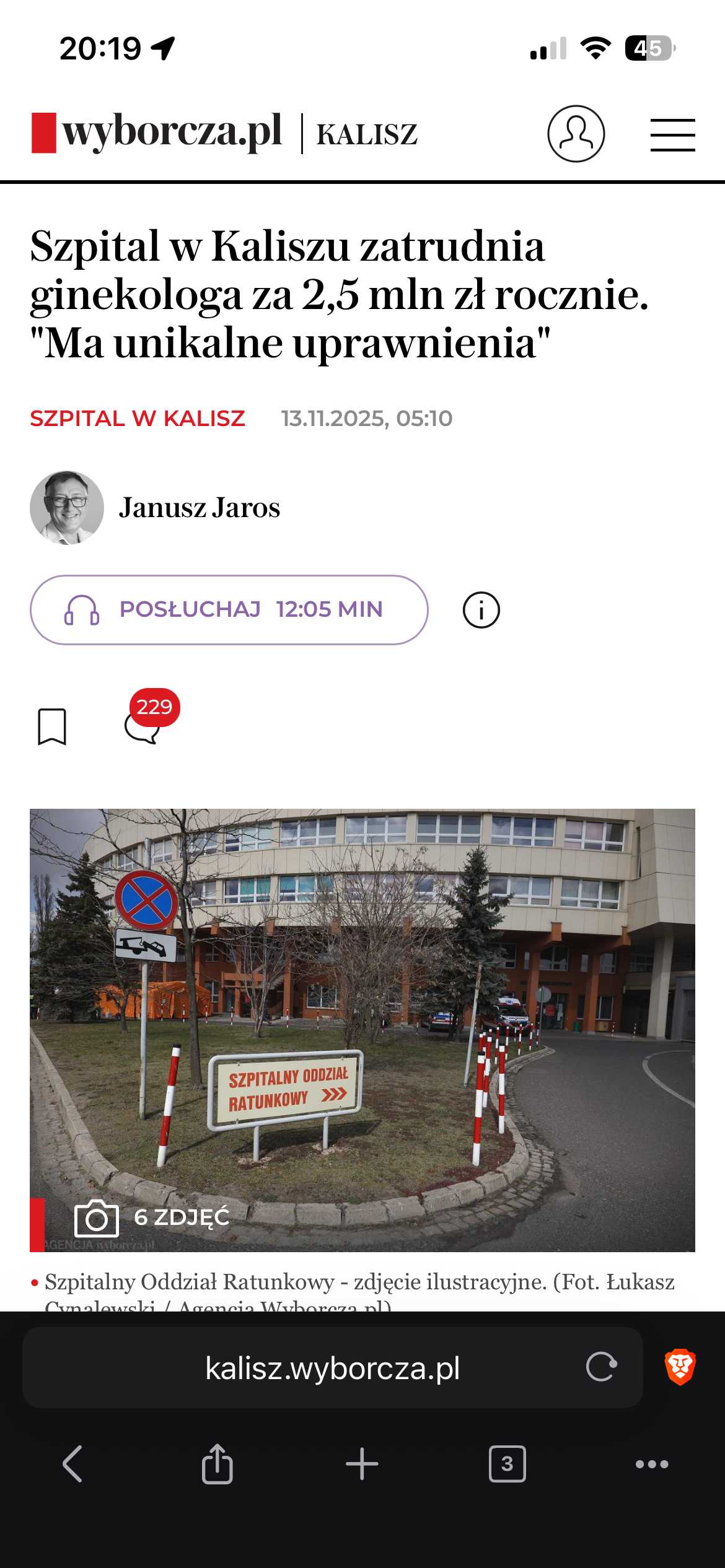Share this page

[217, 1464]
